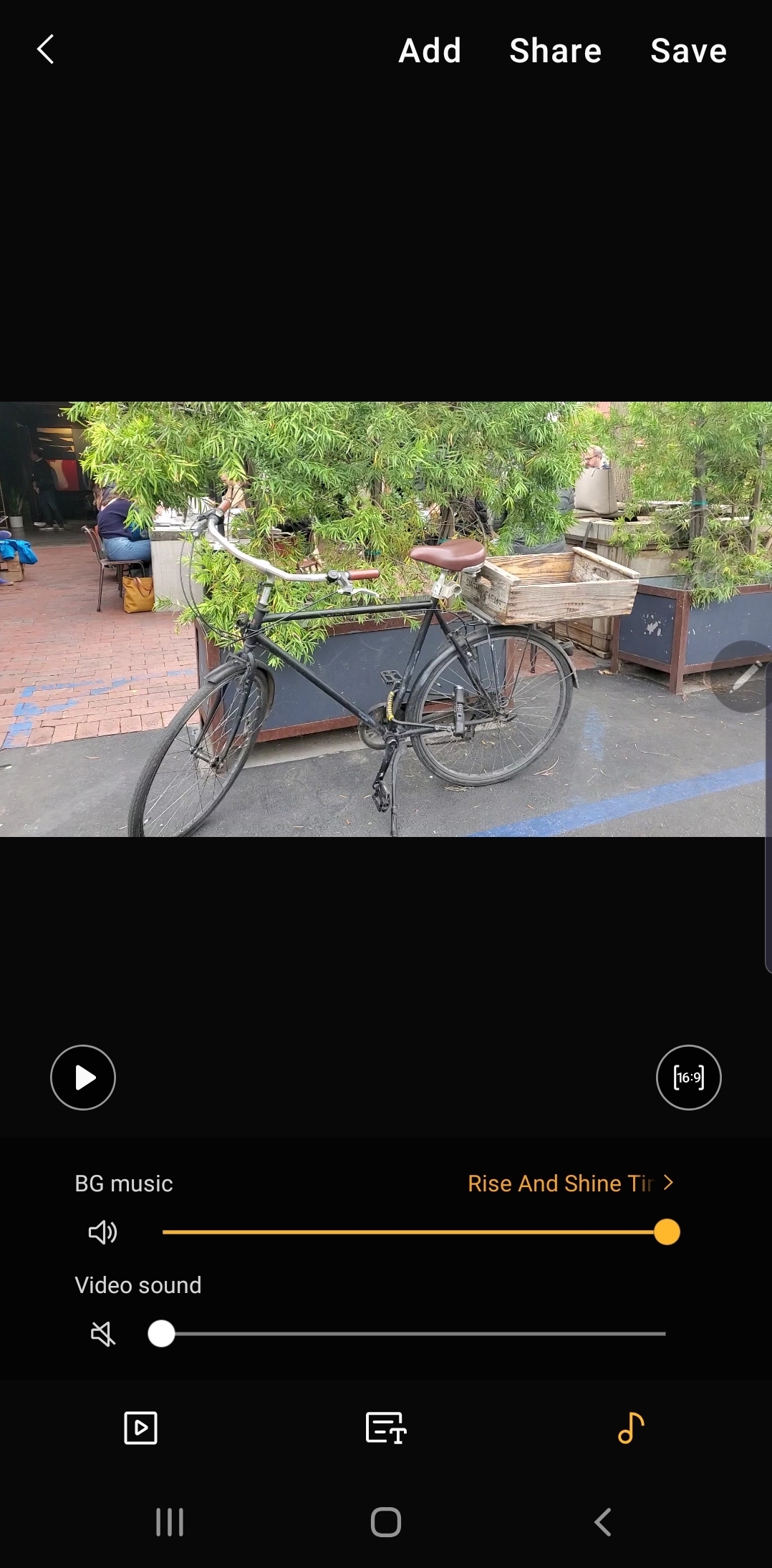Go back using the top-left arrow
The image size is (772, 1568).
pos(46,50)
